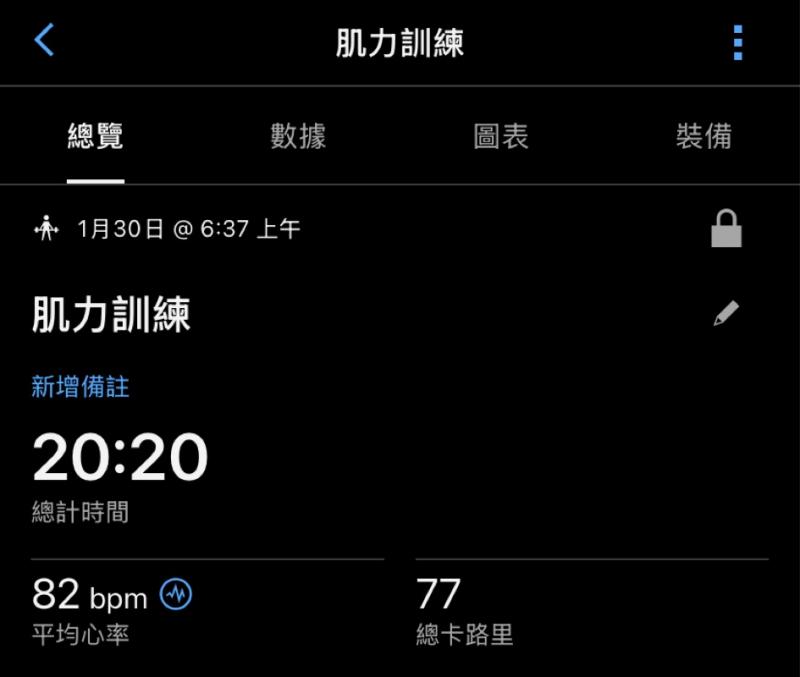Tap the privacy lock icon
This screenshot has width=800, height=677.
(726, 229)
